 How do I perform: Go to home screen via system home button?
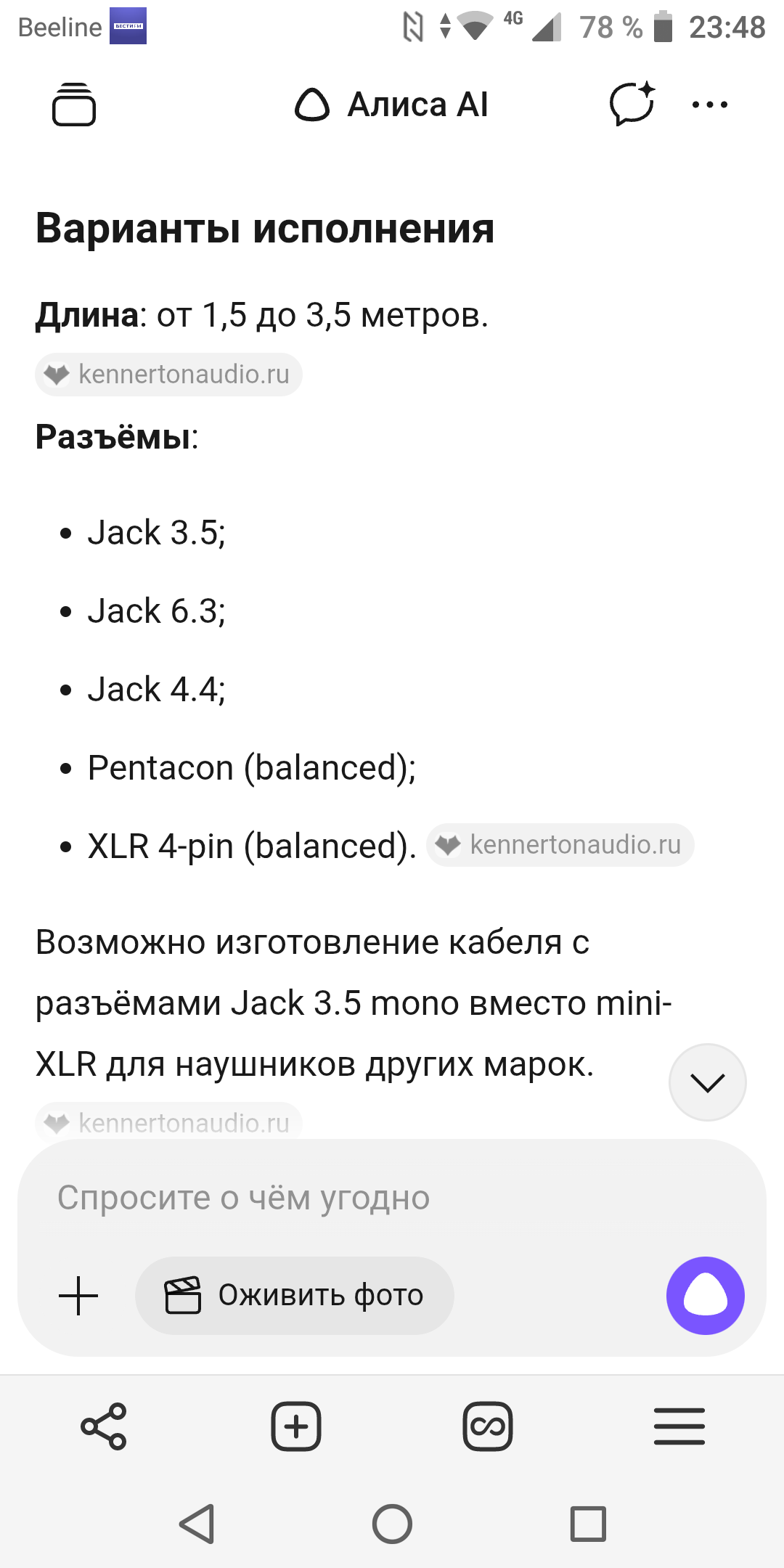click(x=392, y=1523)
